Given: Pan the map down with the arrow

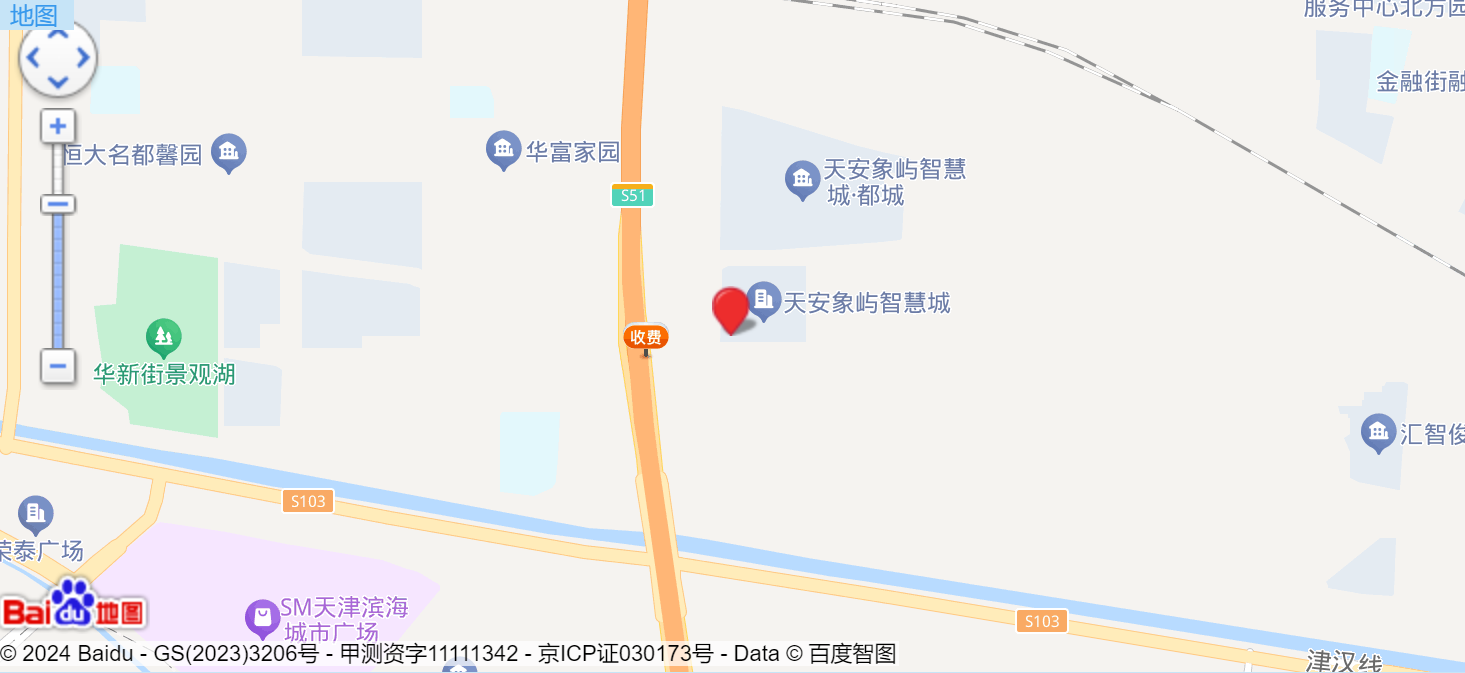Looking at the screenshot, I should [58, 81].
